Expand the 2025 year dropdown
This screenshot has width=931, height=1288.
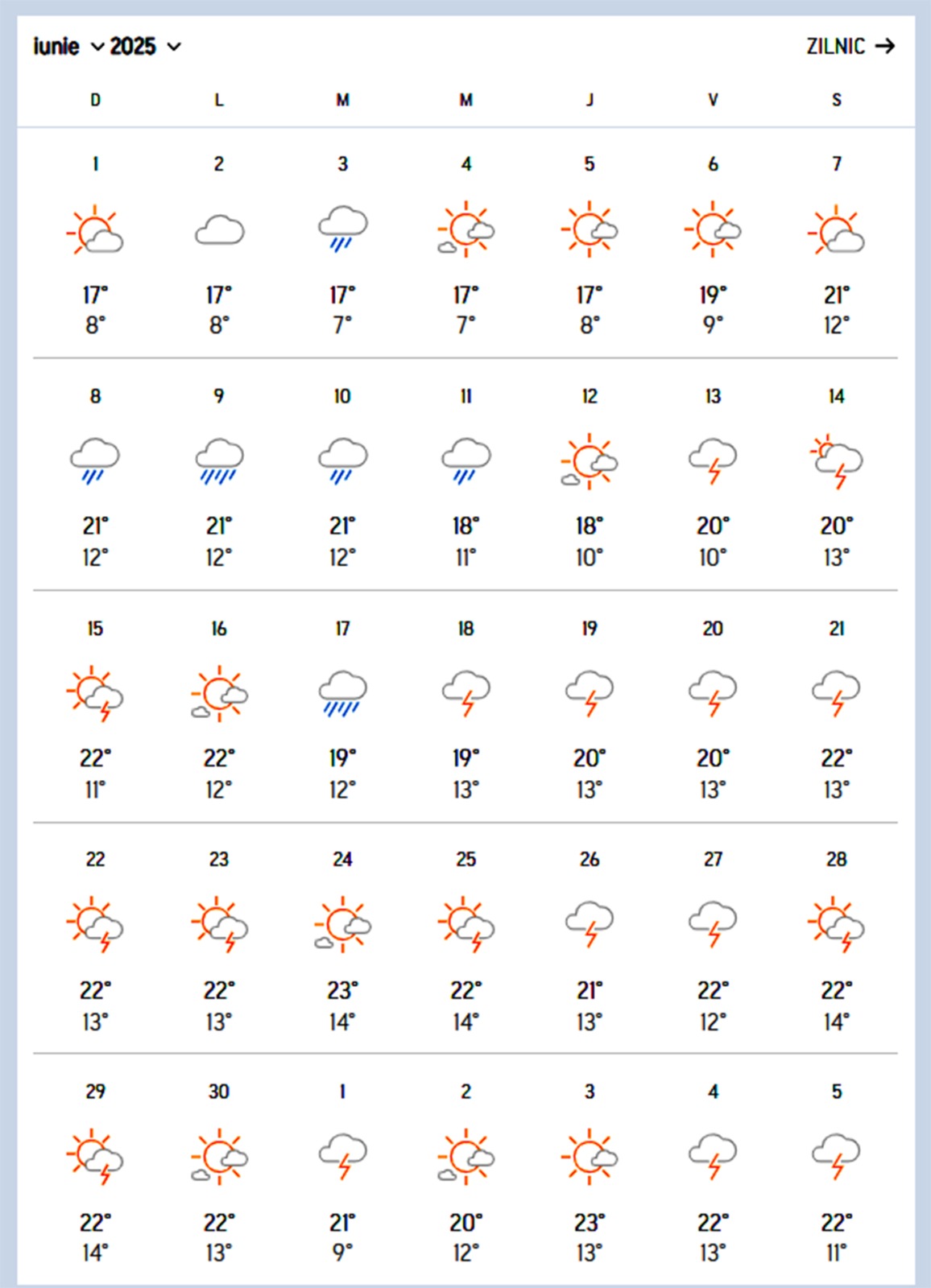pos(146,47)
